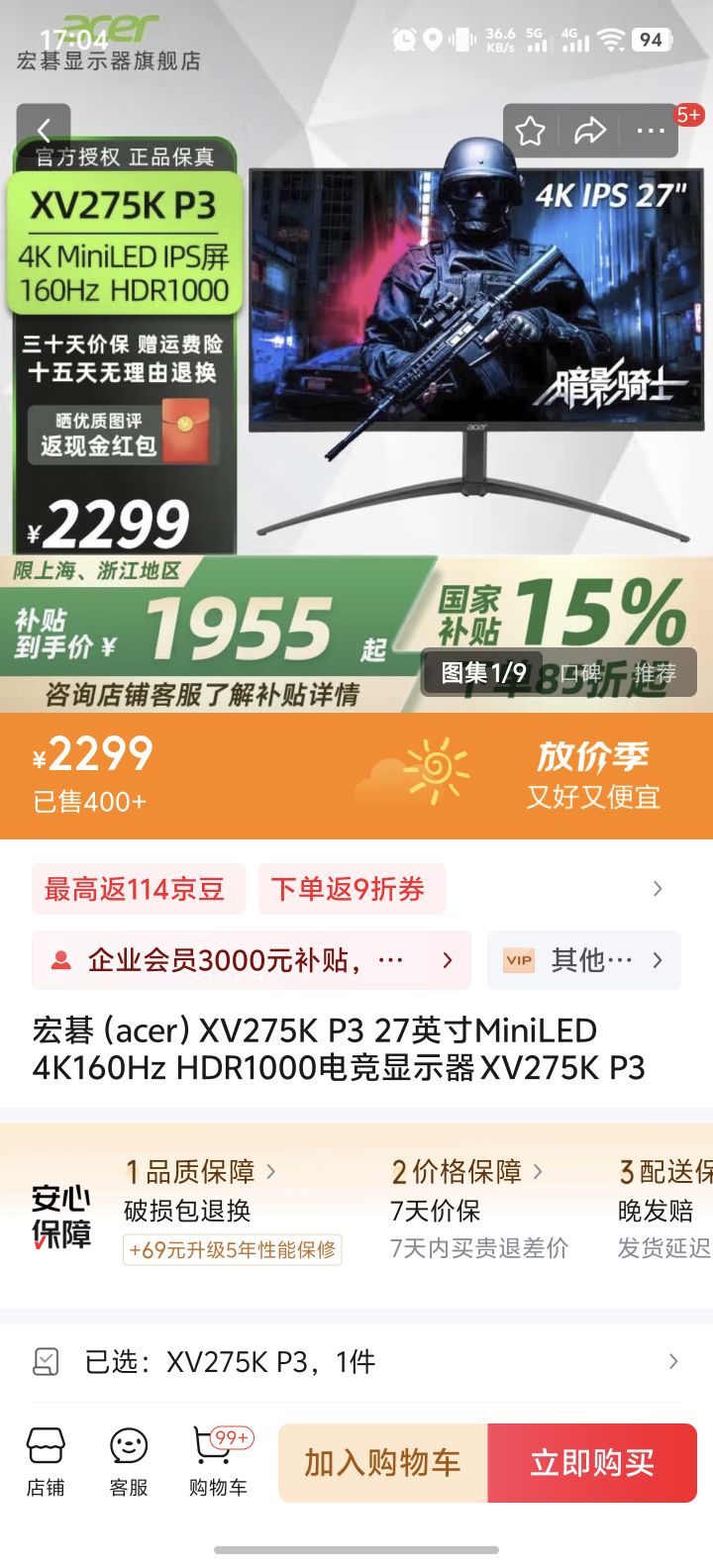Tap the share icon in the top bar
Screen dimensions: 713x1568
point(591,130)
